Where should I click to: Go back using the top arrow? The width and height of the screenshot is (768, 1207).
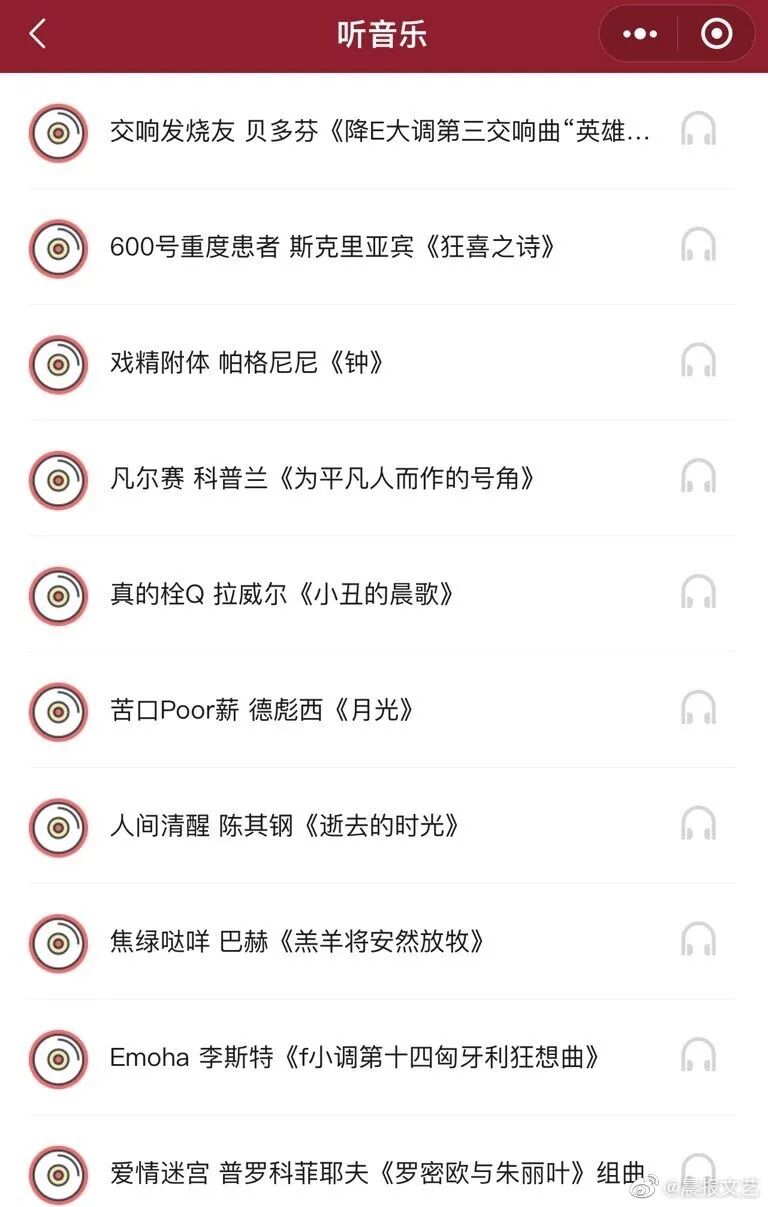click(38, 34)
